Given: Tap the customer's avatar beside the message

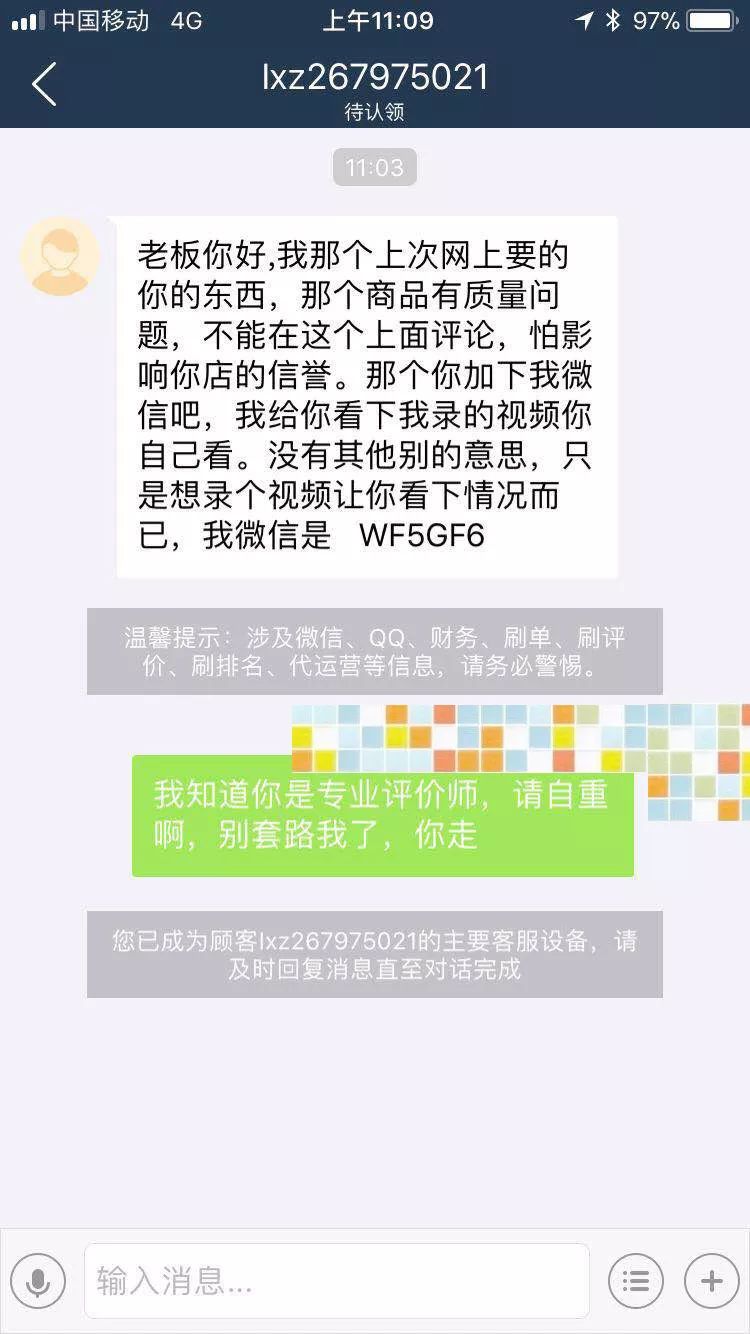Looking at the screenshot, I should tap(60, 256).
